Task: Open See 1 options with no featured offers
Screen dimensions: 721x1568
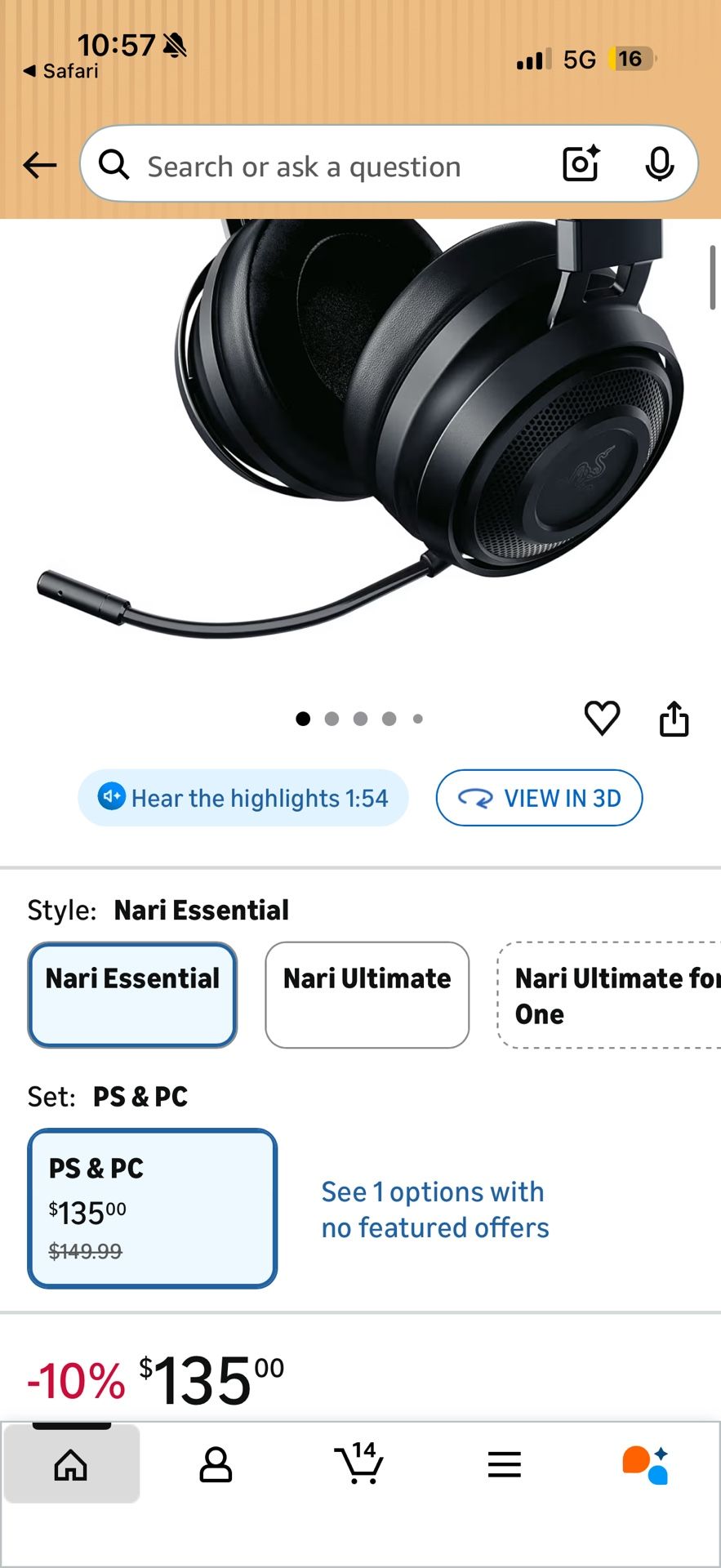Action: 434,1209
